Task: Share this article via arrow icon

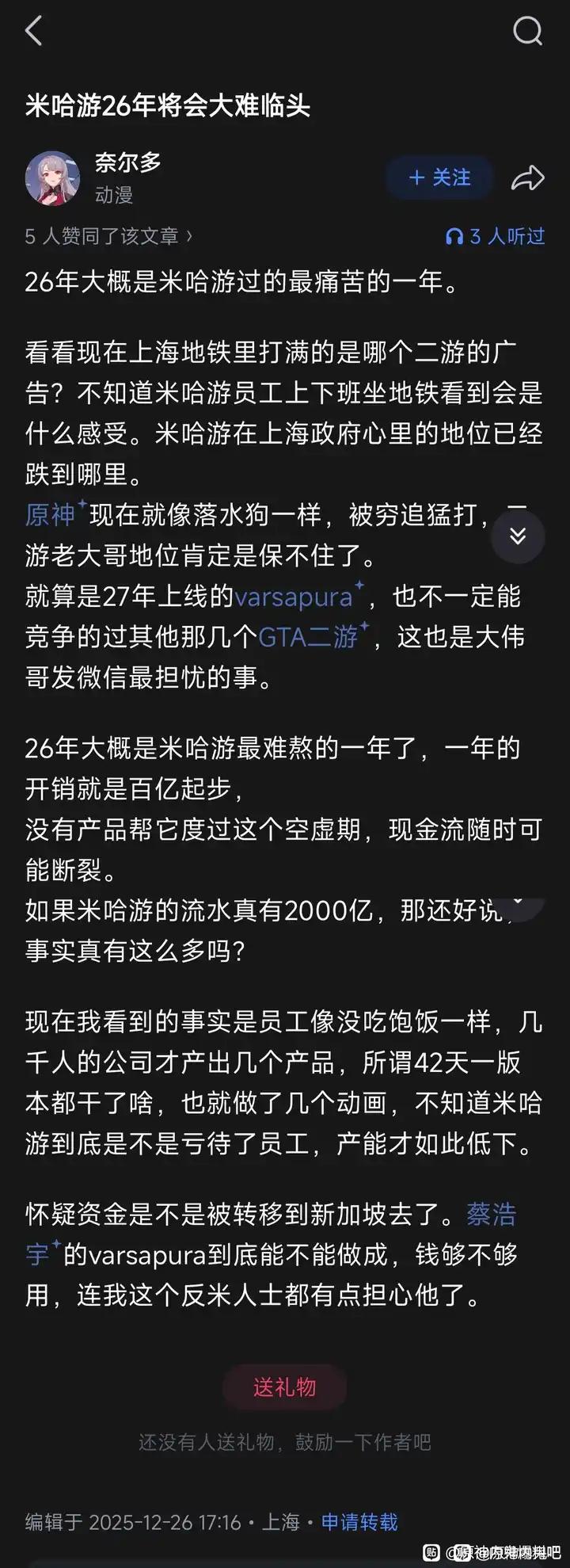Action: 527,178
